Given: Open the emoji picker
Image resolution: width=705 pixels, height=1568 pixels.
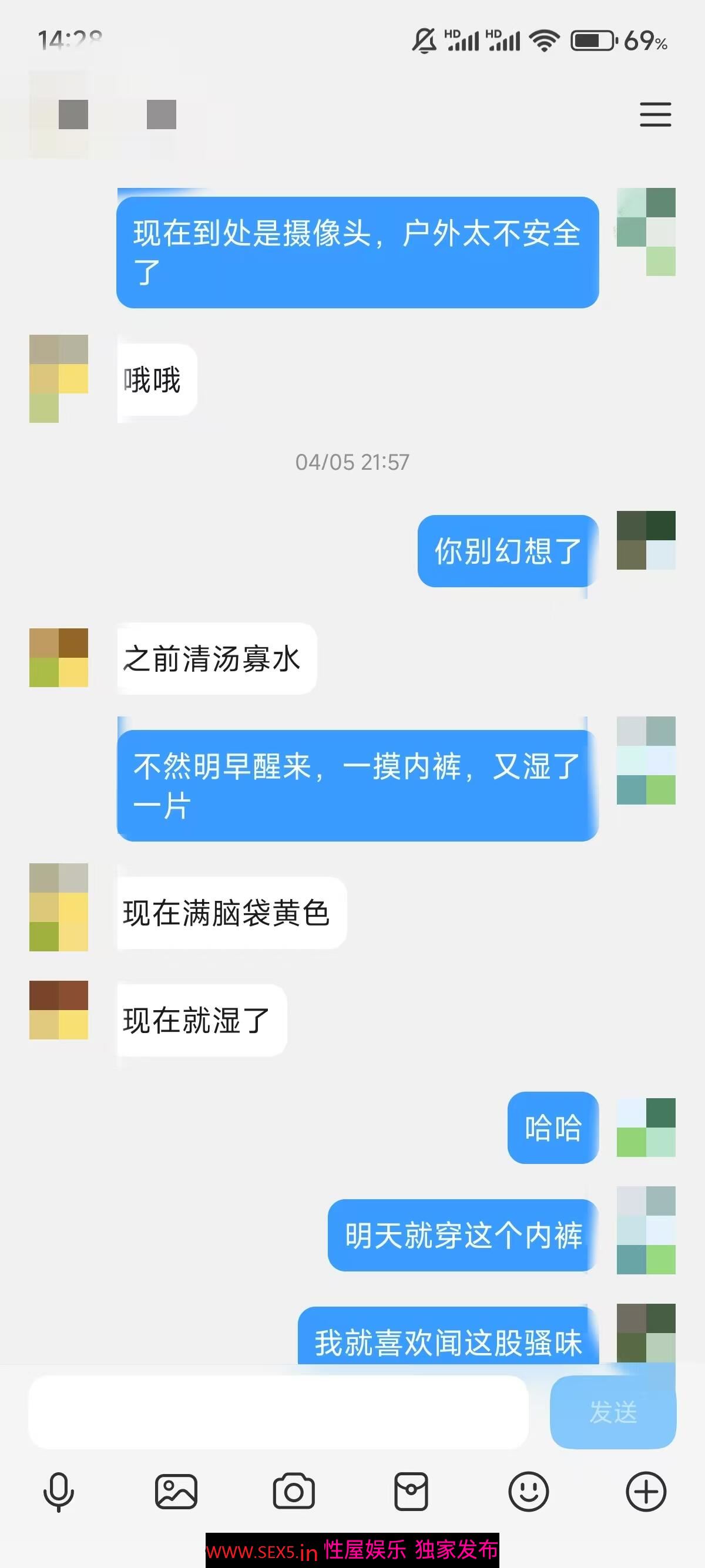Looking at the screenshot, I should (x=528, y=1492).
